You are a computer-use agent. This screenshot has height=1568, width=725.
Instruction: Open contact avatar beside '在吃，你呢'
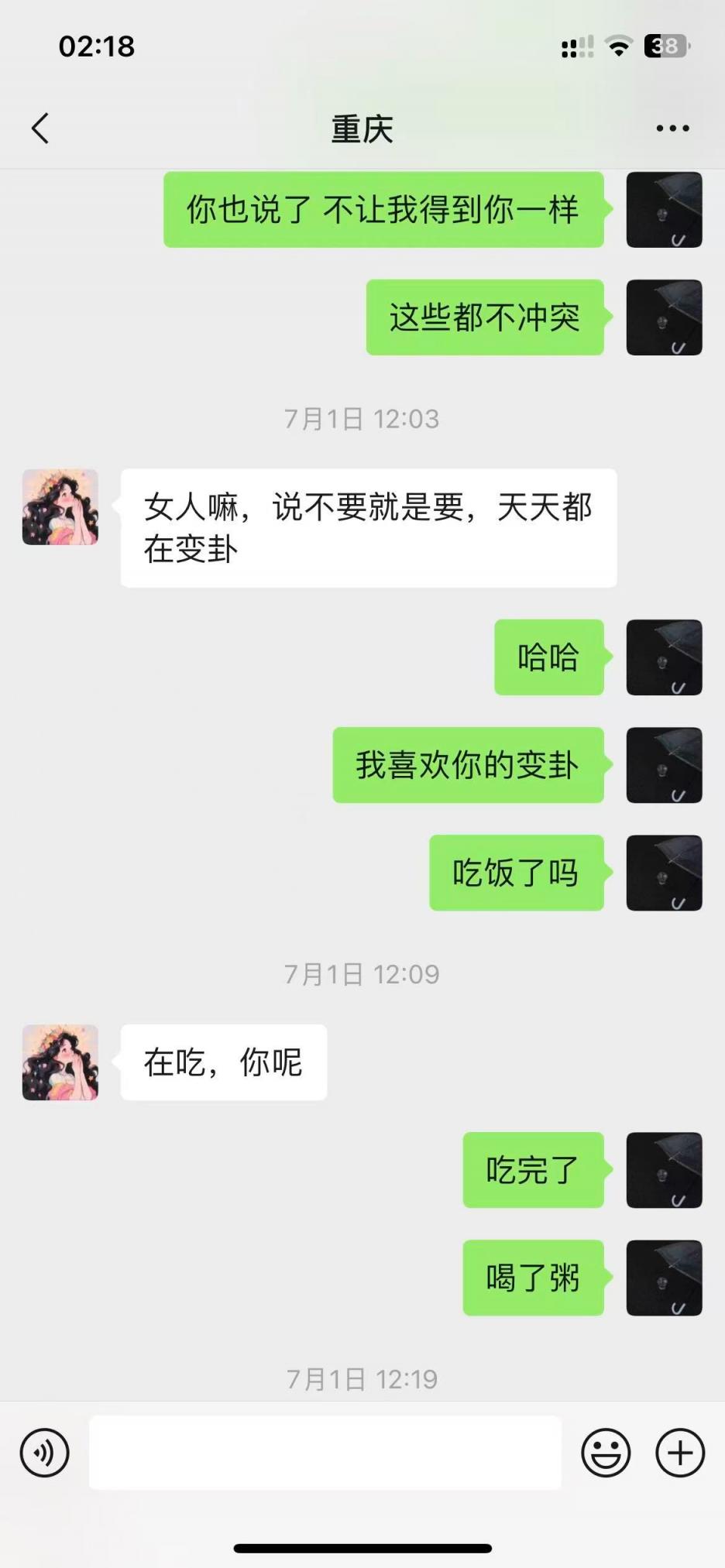click(x=60, y=1062)
